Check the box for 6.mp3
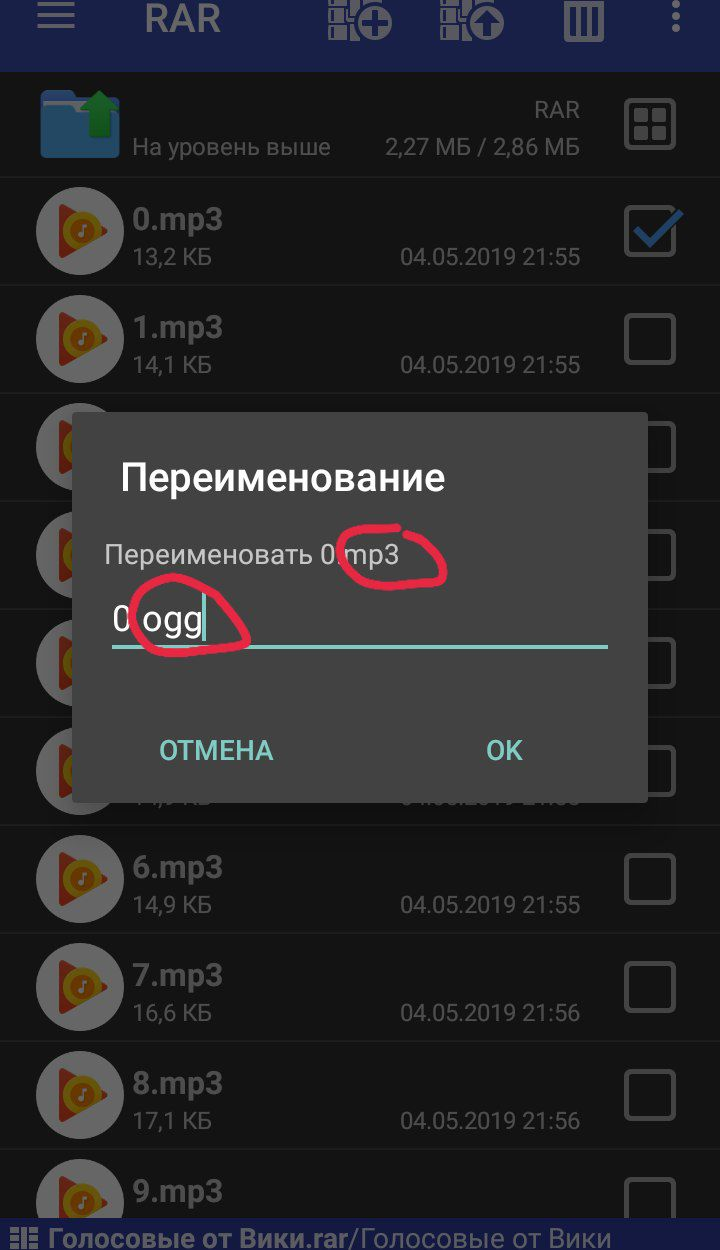This screenshot has width=720, height=1250. [650, 880]
